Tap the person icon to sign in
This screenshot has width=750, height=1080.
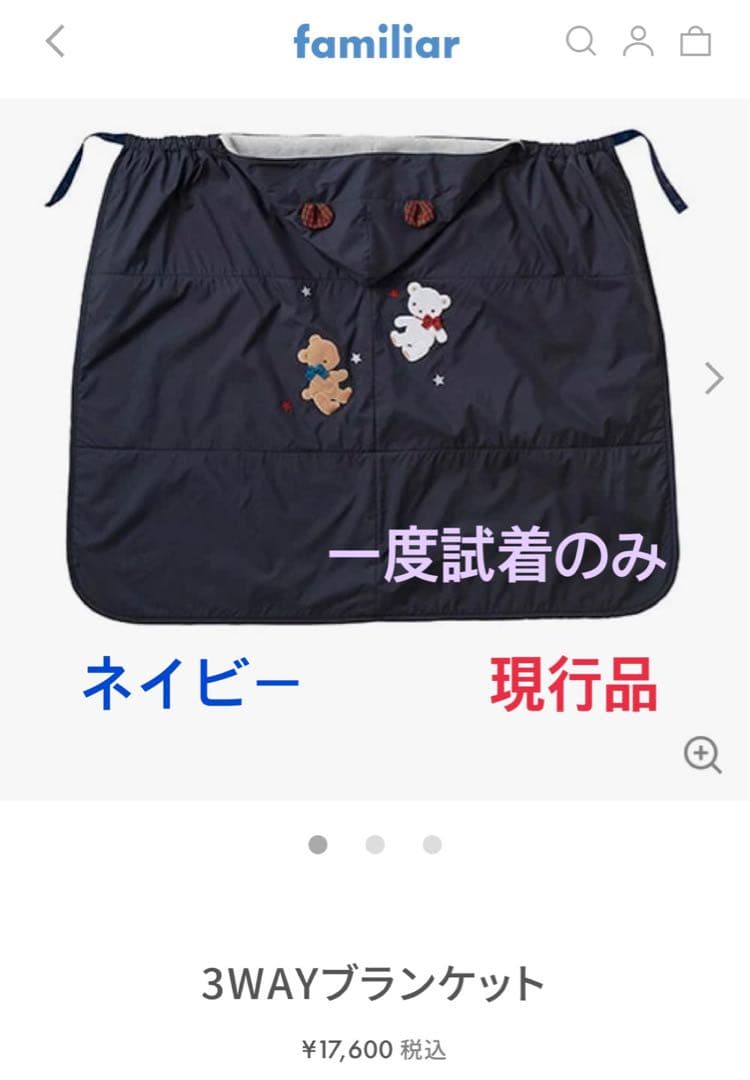pyautogui.click(x=638, y=43)
